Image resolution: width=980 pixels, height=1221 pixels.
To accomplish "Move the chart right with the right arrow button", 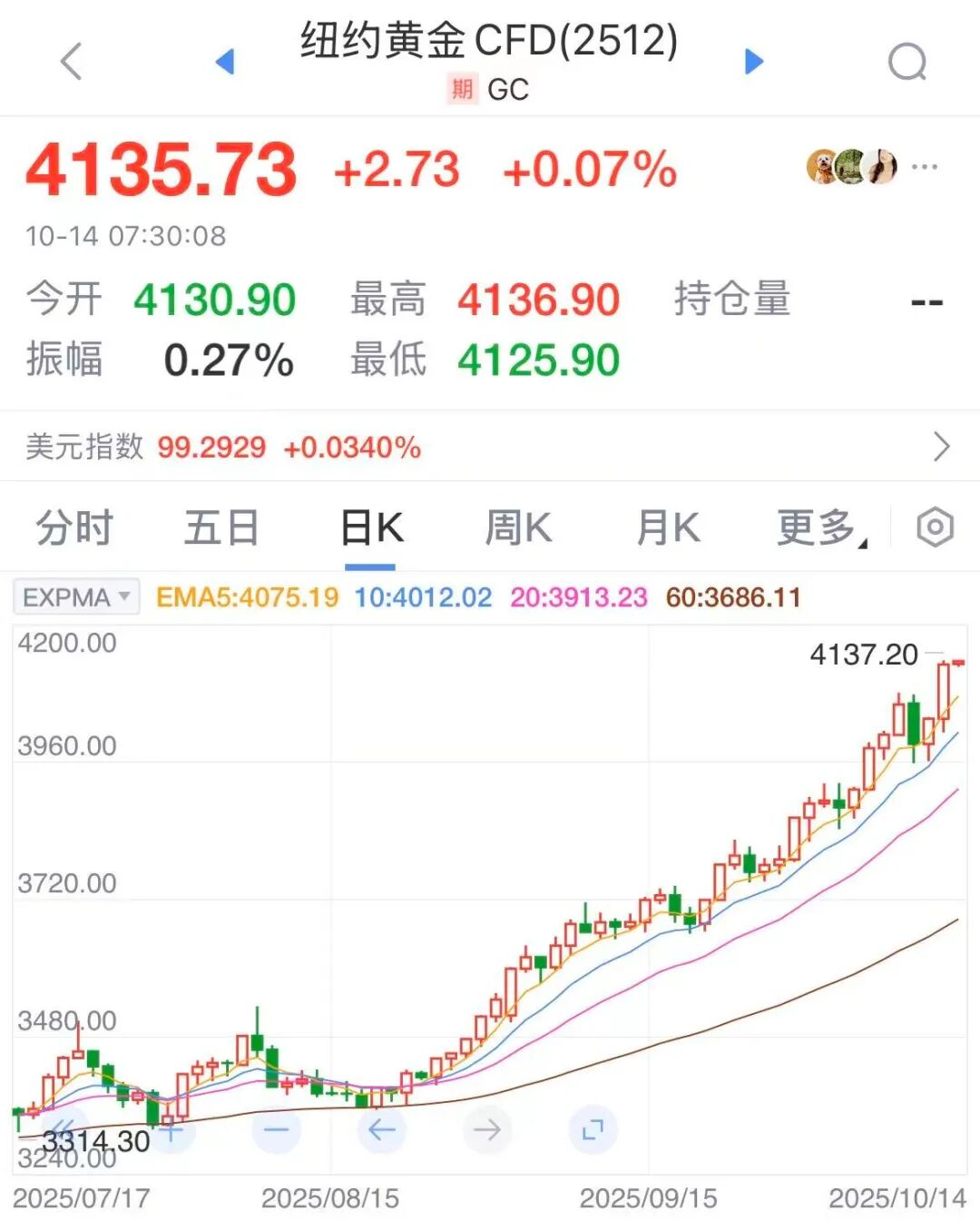I will pyautogui.click(x=487, y=1130).
